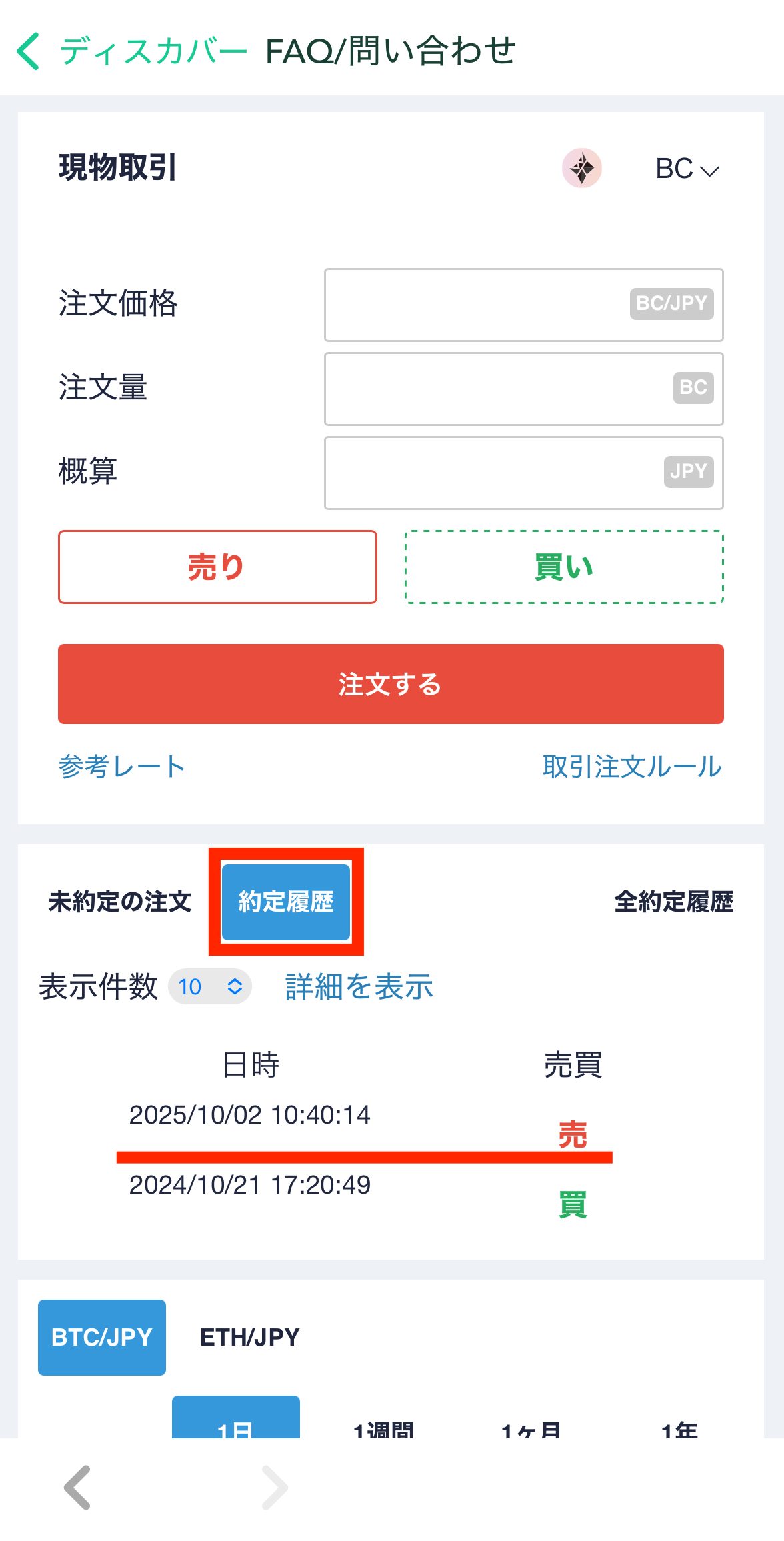
Task: Show the 1週間 chart range
Action: tap(383, 1427)
